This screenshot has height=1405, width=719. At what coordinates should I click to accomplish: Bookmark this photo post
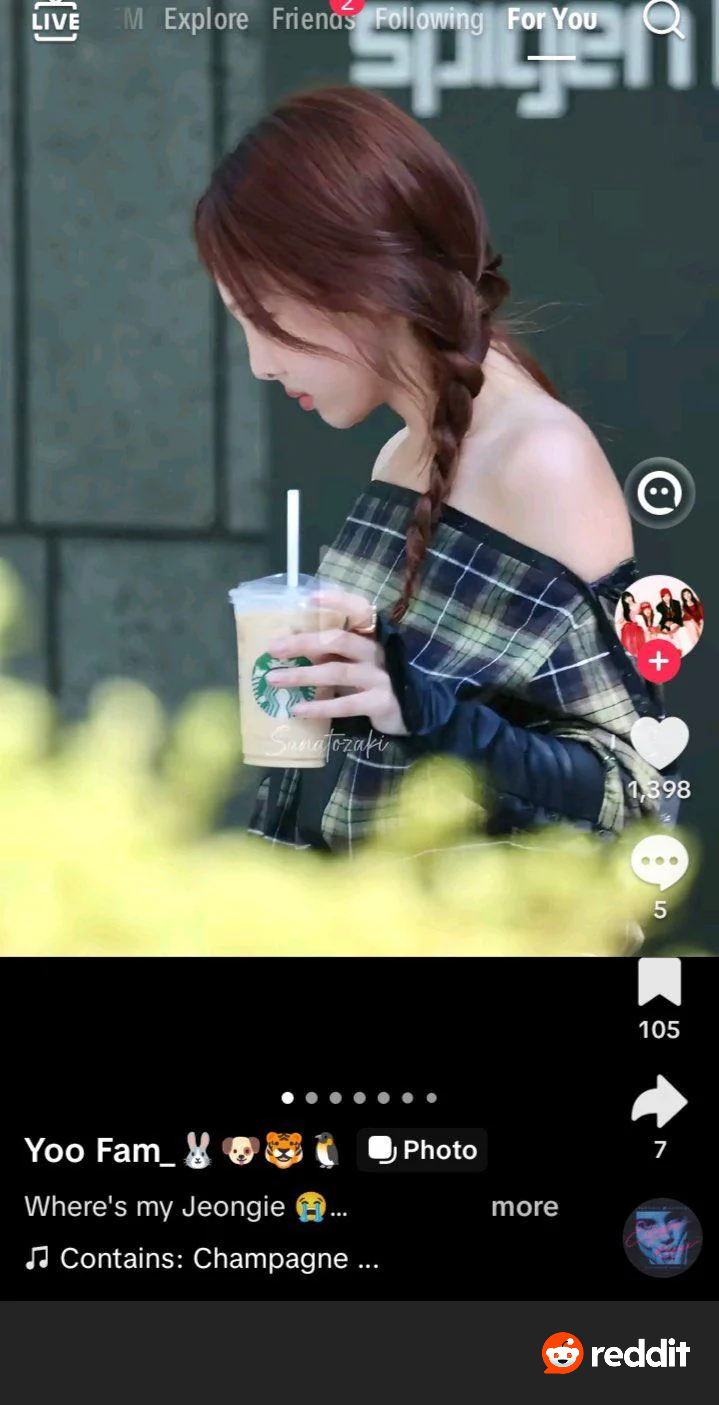point(659,982)
